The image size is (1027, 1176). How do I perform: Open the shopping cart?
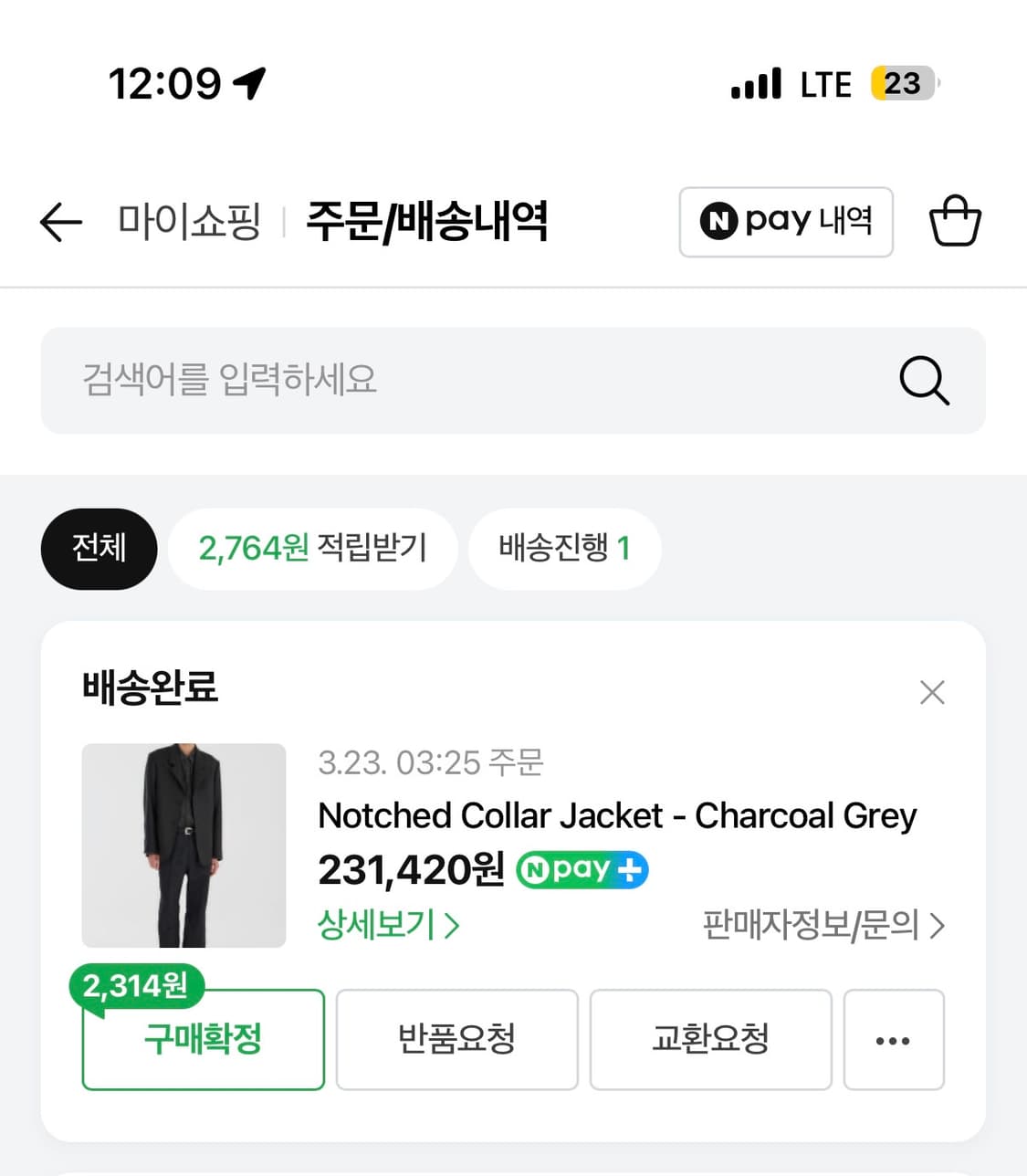[955, 219]
